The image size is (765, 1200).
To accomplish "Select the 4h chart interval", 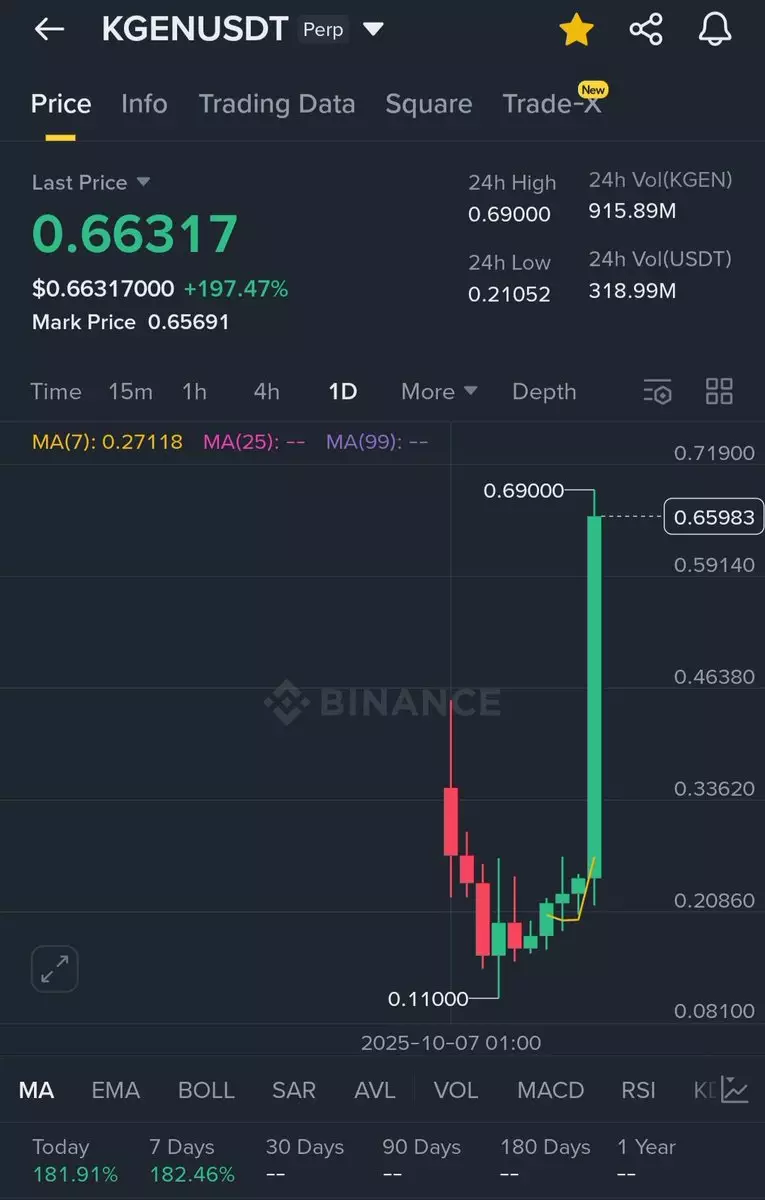I will click(x=266, y=391).
